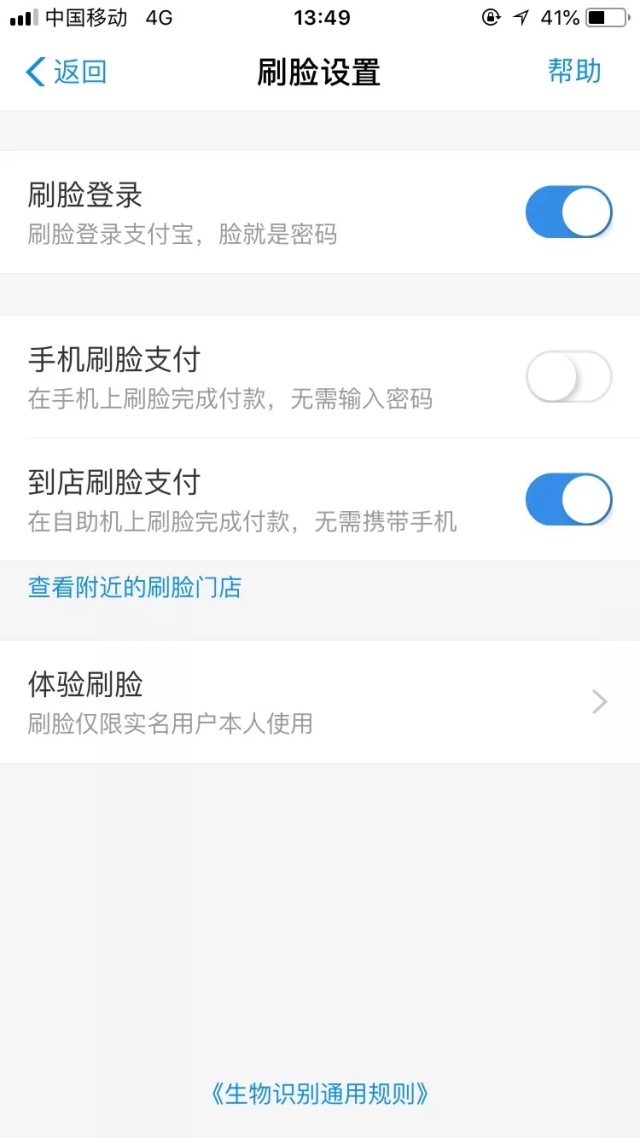Image resolution: width=640 pixels, height=1138 pixels.
Task: Go back using the 返回 button
Action: tap(66, 72)
